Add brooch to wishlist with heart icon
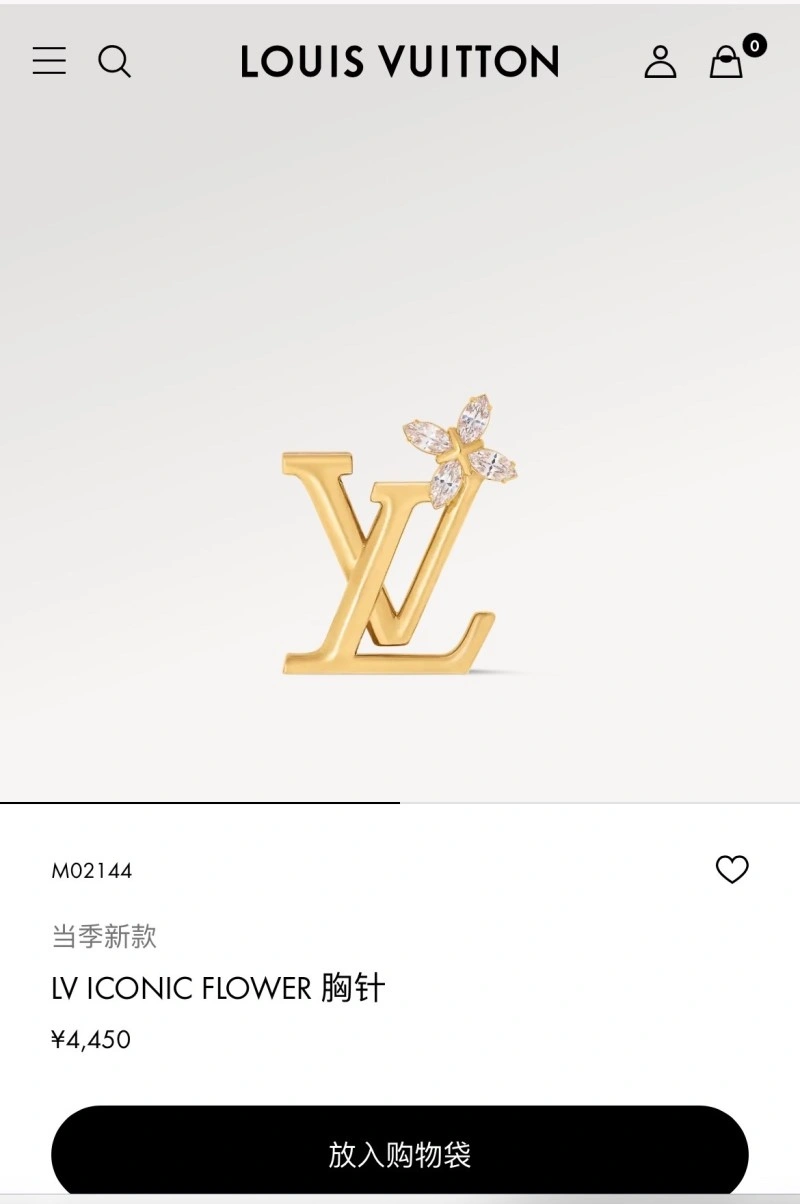This screenshot has height=1204, width=800. click(x=732, y=869)
